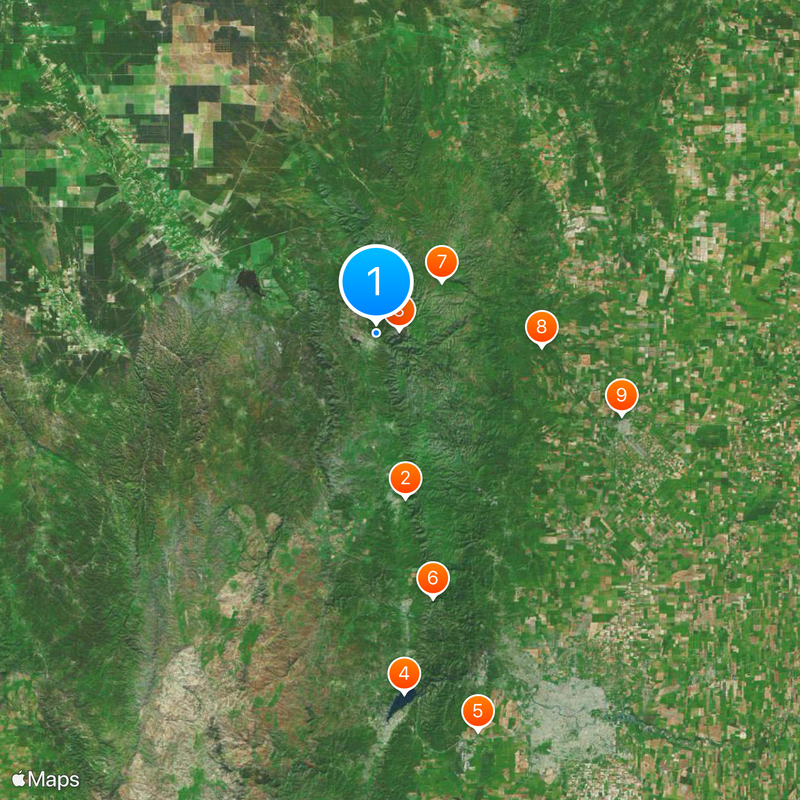Open location pin number 5
Viewport: 800px width, 800px height.
[x=477, y=712]
